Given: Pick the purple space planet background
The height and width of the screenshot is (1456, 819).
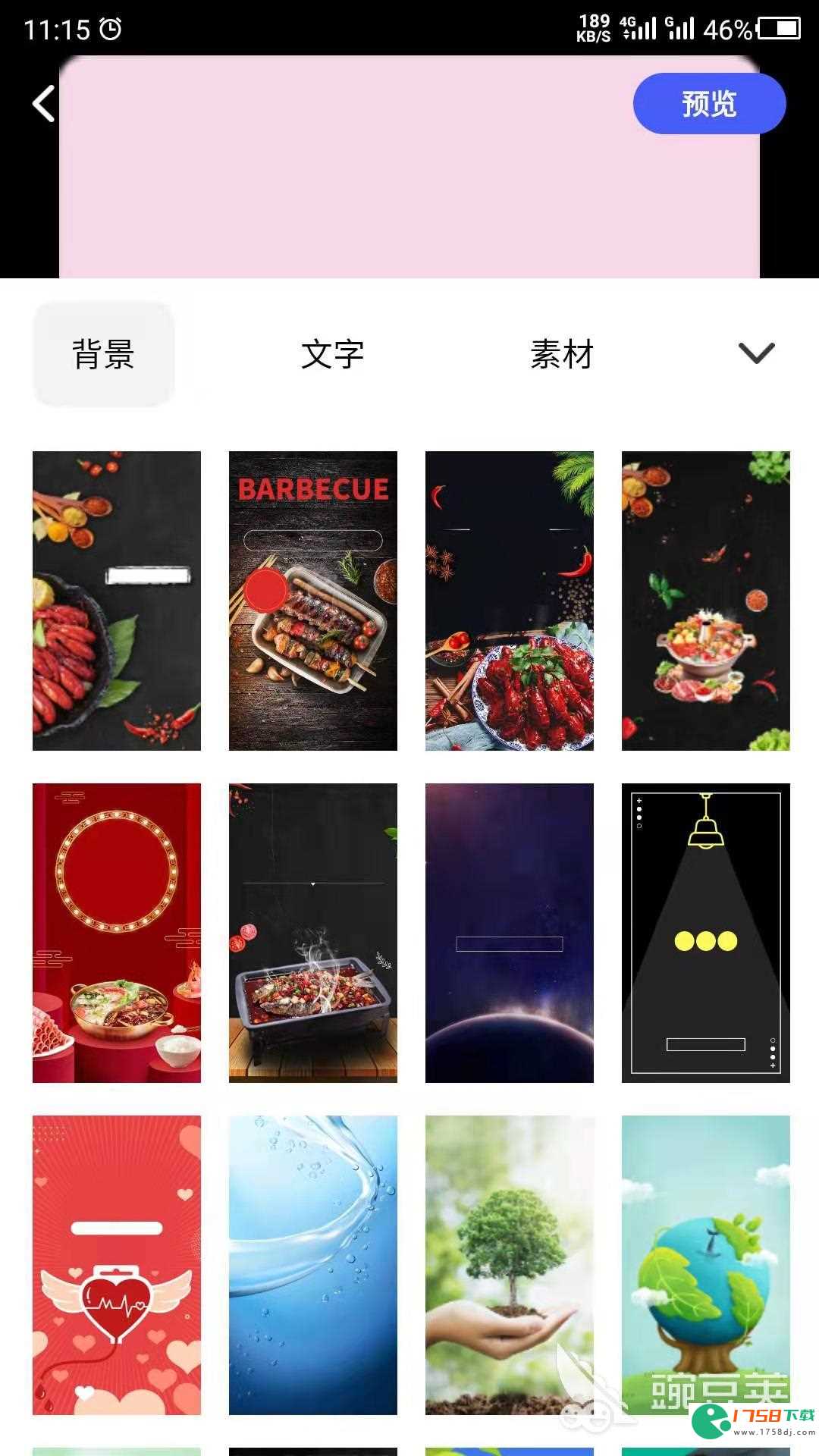Looking at the screenshot, I should (509, 933).
